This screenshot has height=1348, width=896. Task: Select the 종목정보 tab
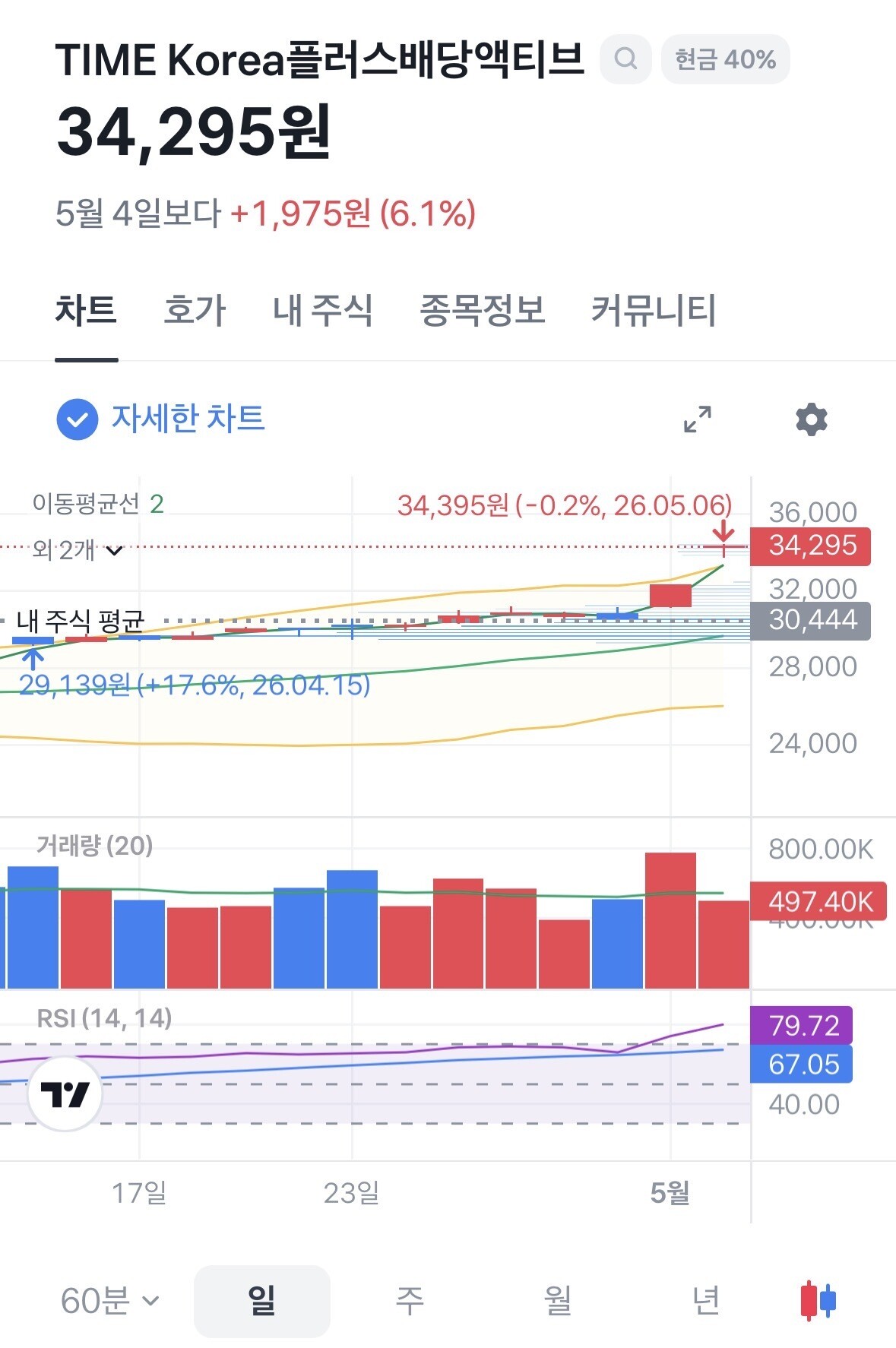(483, 310)
